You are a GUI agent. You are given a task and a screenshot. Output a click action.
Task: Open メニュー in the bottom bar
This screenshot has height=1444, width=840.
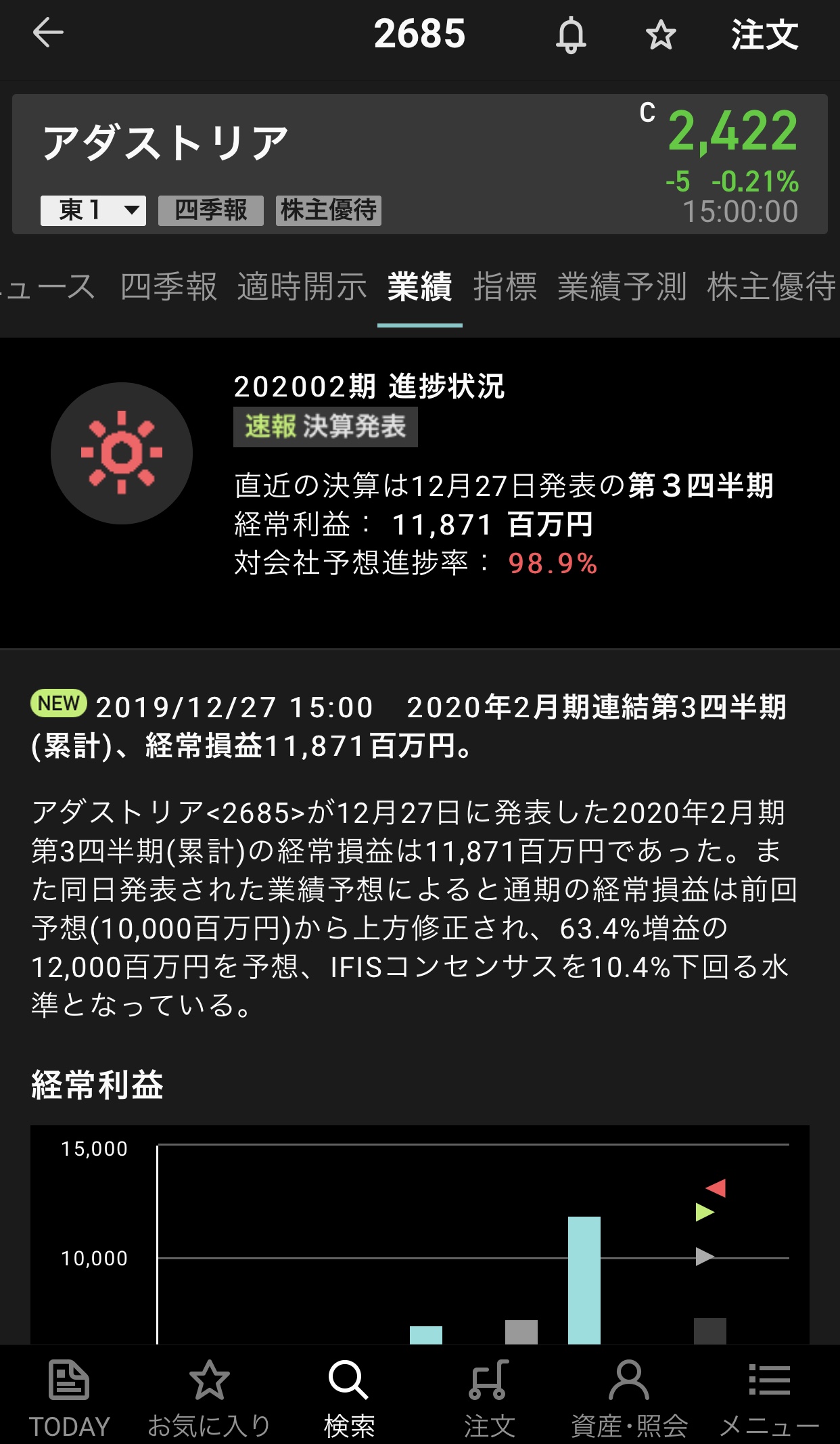click(x=769, y=1397)
